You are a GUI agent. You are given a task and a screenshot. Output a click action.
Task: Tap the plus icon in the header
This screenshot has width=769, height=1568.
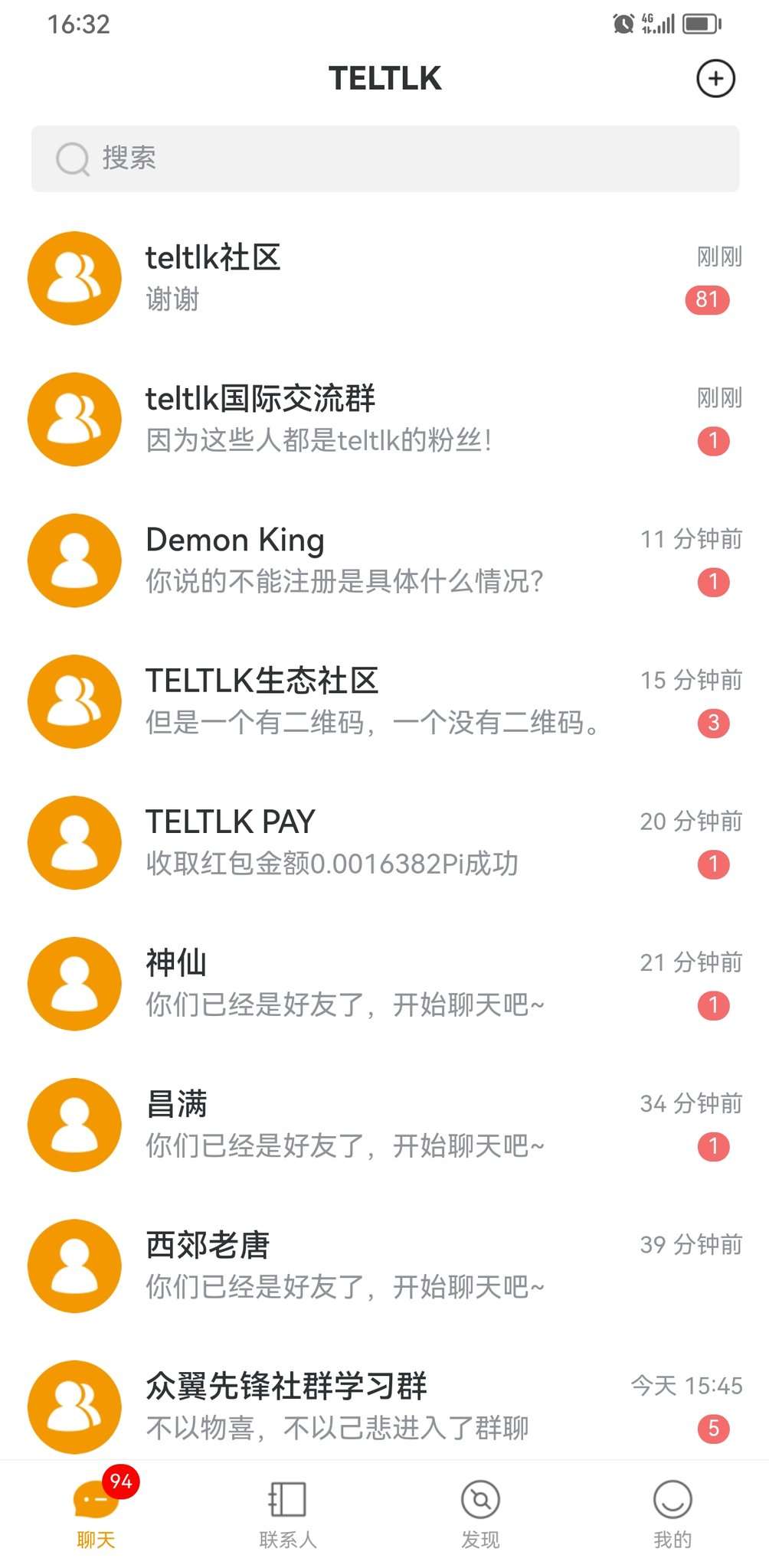pyautogui.click(x=715, y=79)
